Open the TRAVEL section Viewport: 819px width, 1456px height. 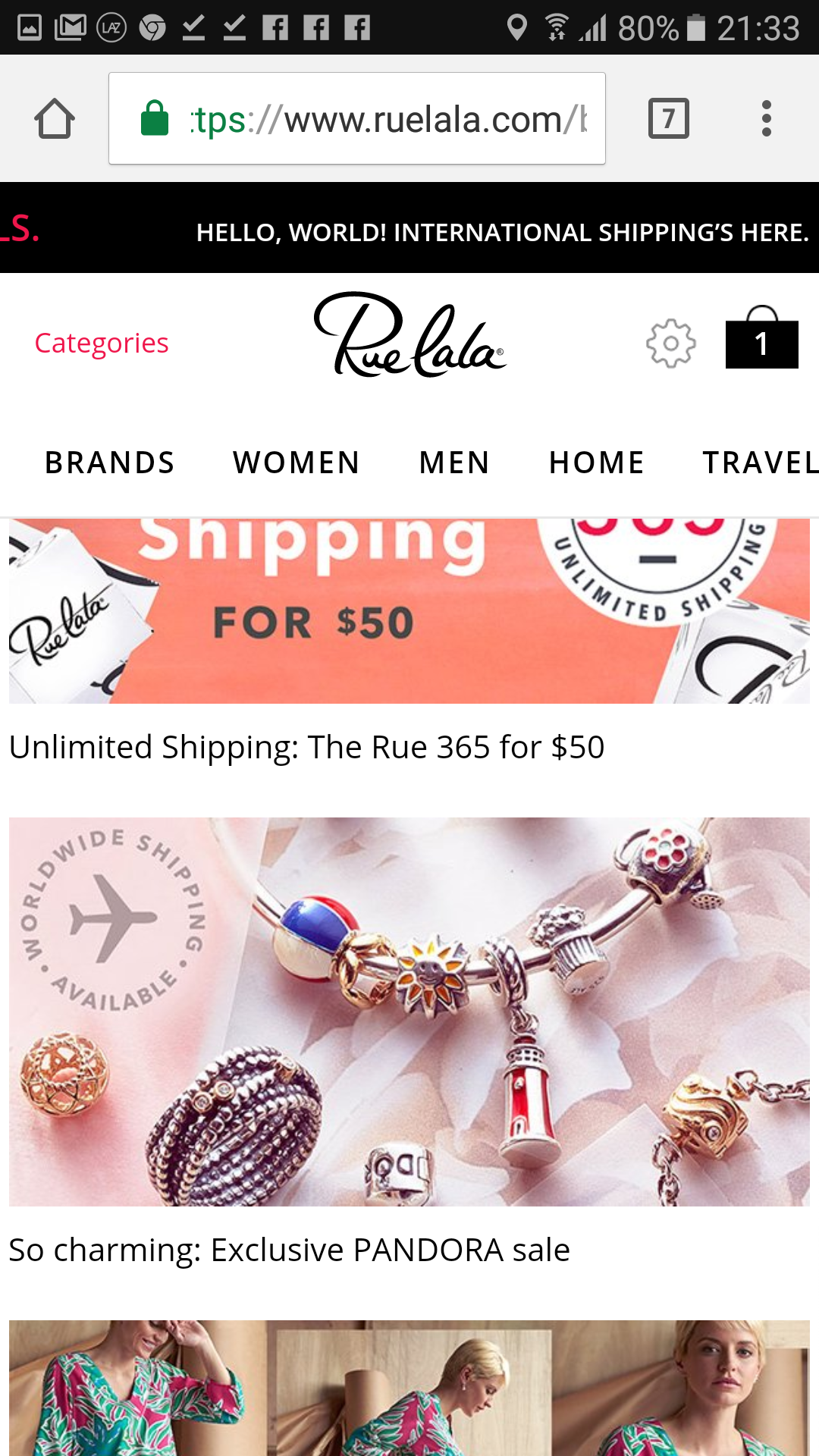[758, 463]
